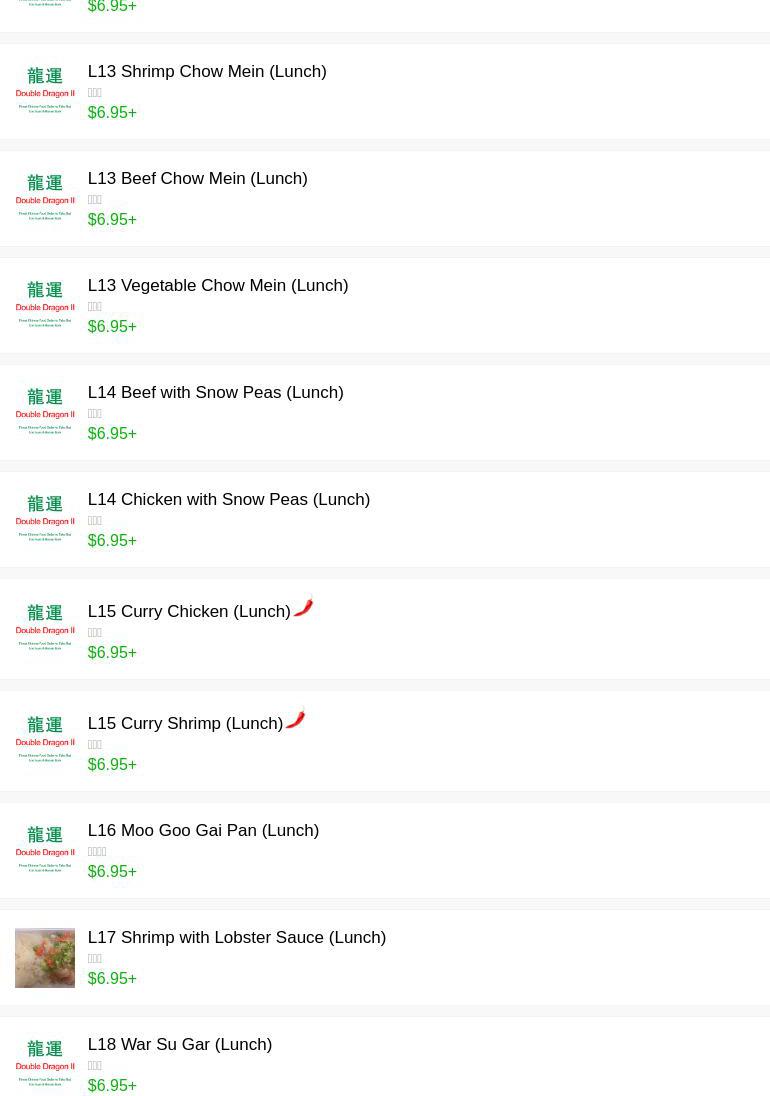
Task: Open L14 Beef with Snow Peas
Action: point(215,393)
